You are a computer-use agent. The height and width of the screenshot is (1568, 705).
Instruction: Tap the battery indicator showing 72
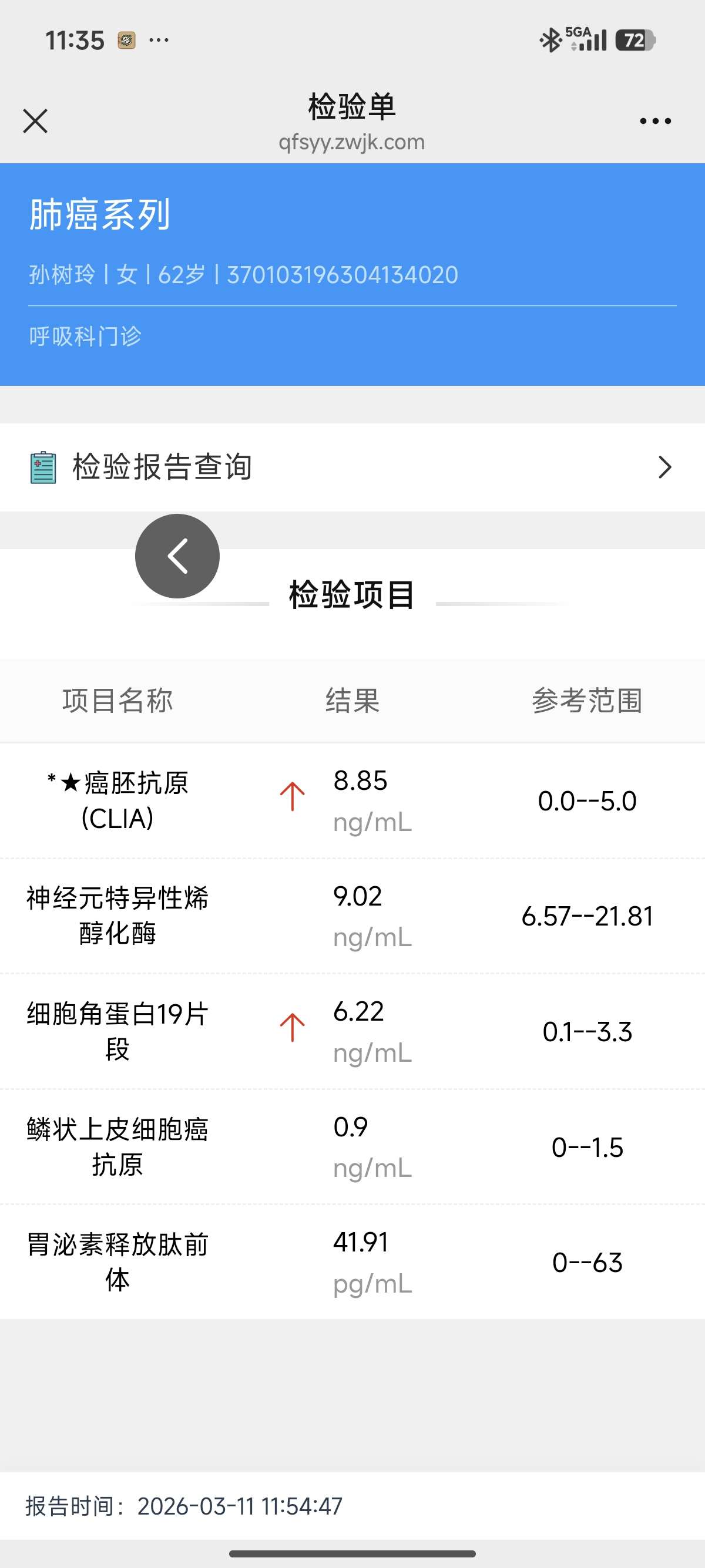click(x=635, y=39)
